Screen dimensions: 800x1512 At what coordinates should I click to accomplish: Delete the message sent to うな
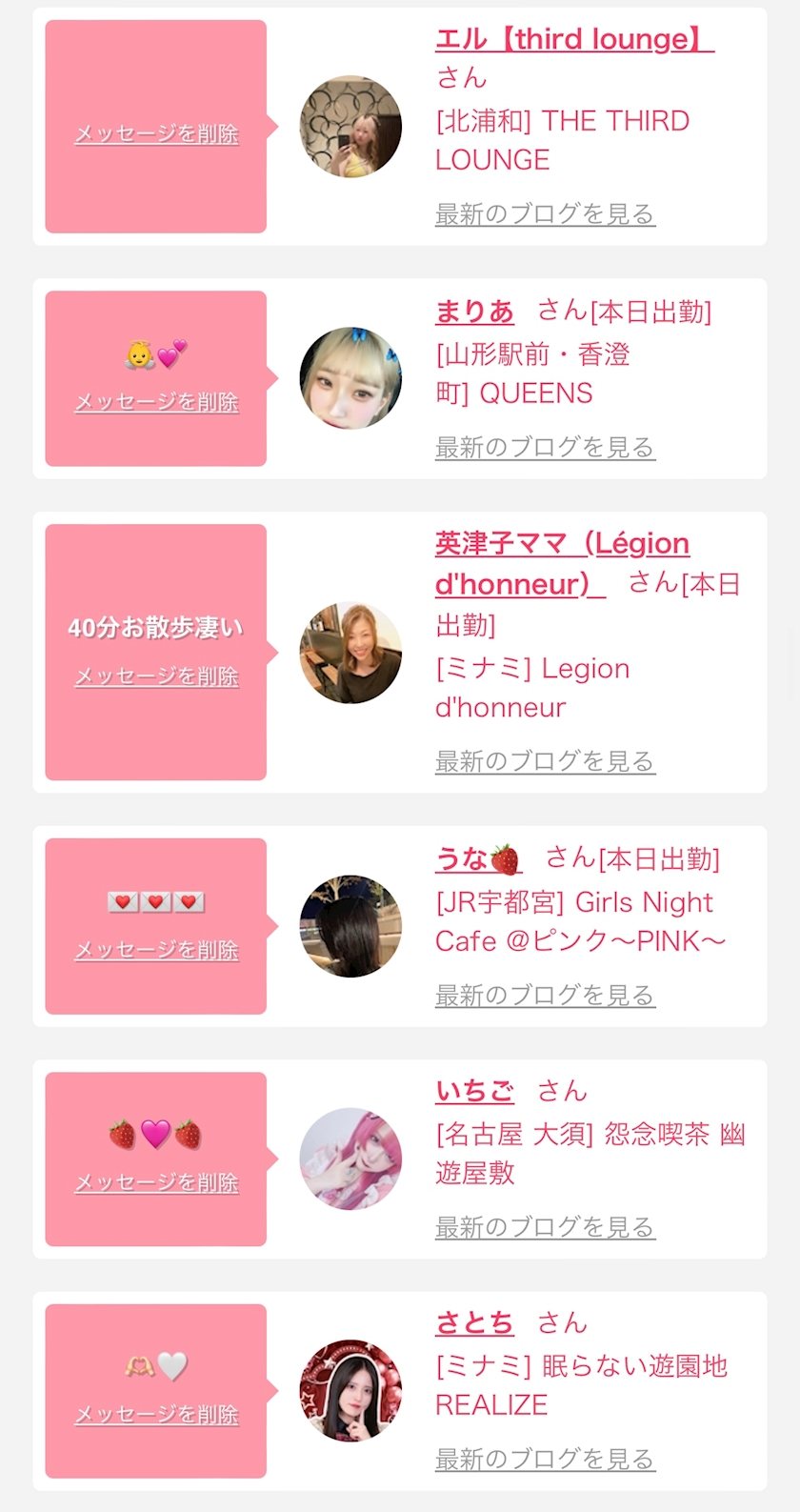point(156,950)
